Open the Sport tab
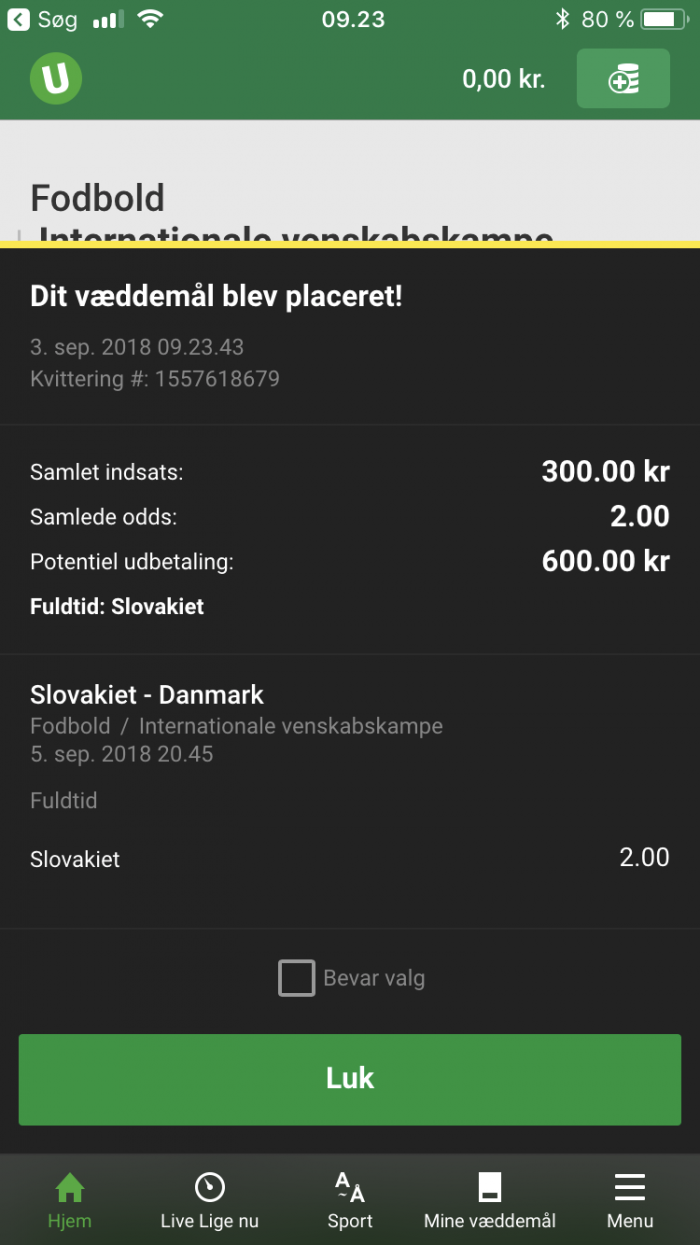700x1245 pixels. pos(350,1201)
